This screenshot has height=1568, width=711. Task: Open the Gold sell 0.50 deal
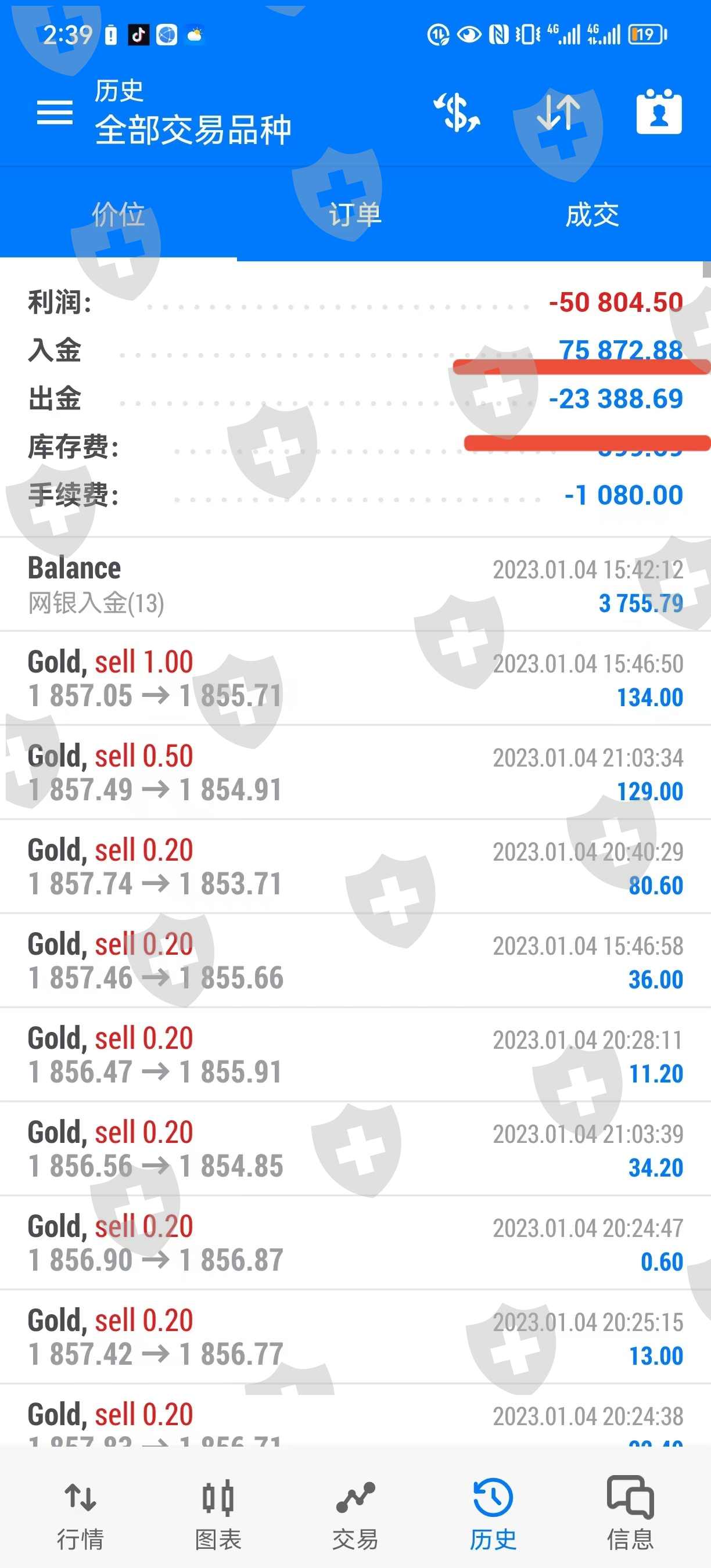355,773
